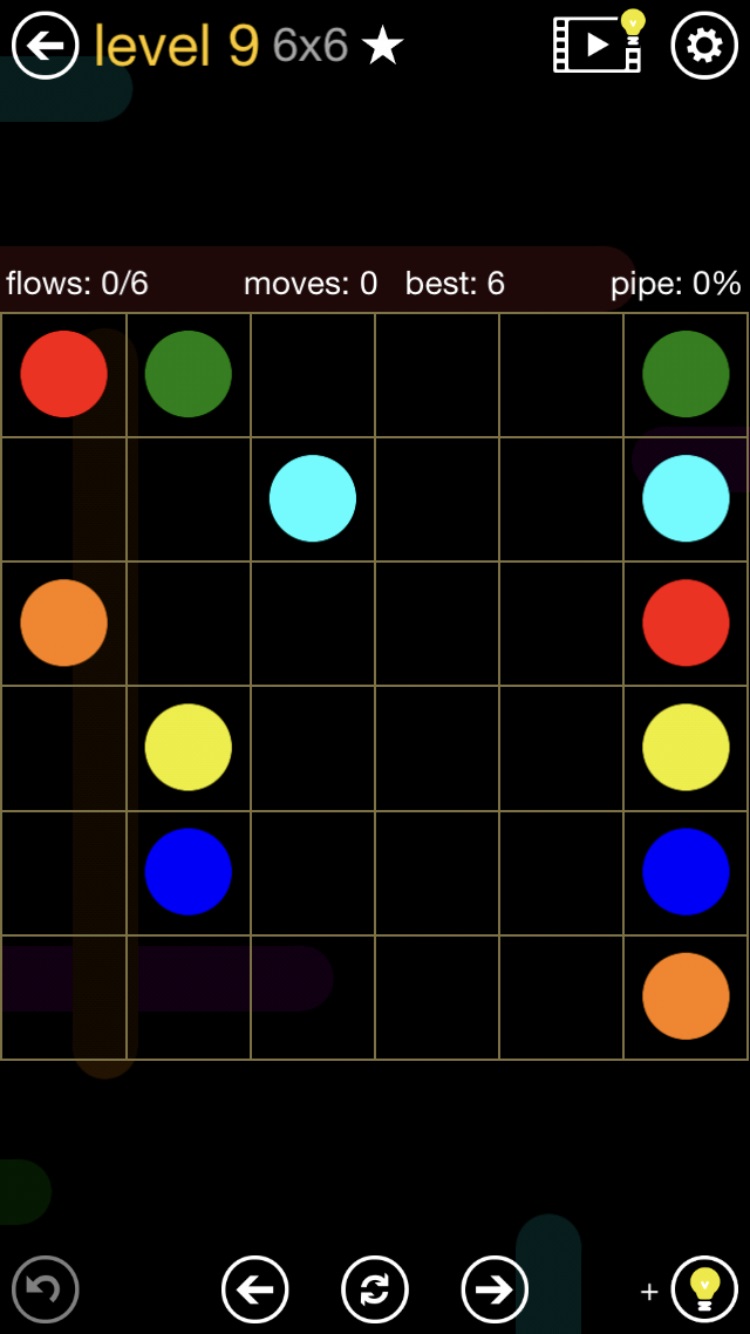Select the orange dot in the bottom-right corner

pos(686,996)
